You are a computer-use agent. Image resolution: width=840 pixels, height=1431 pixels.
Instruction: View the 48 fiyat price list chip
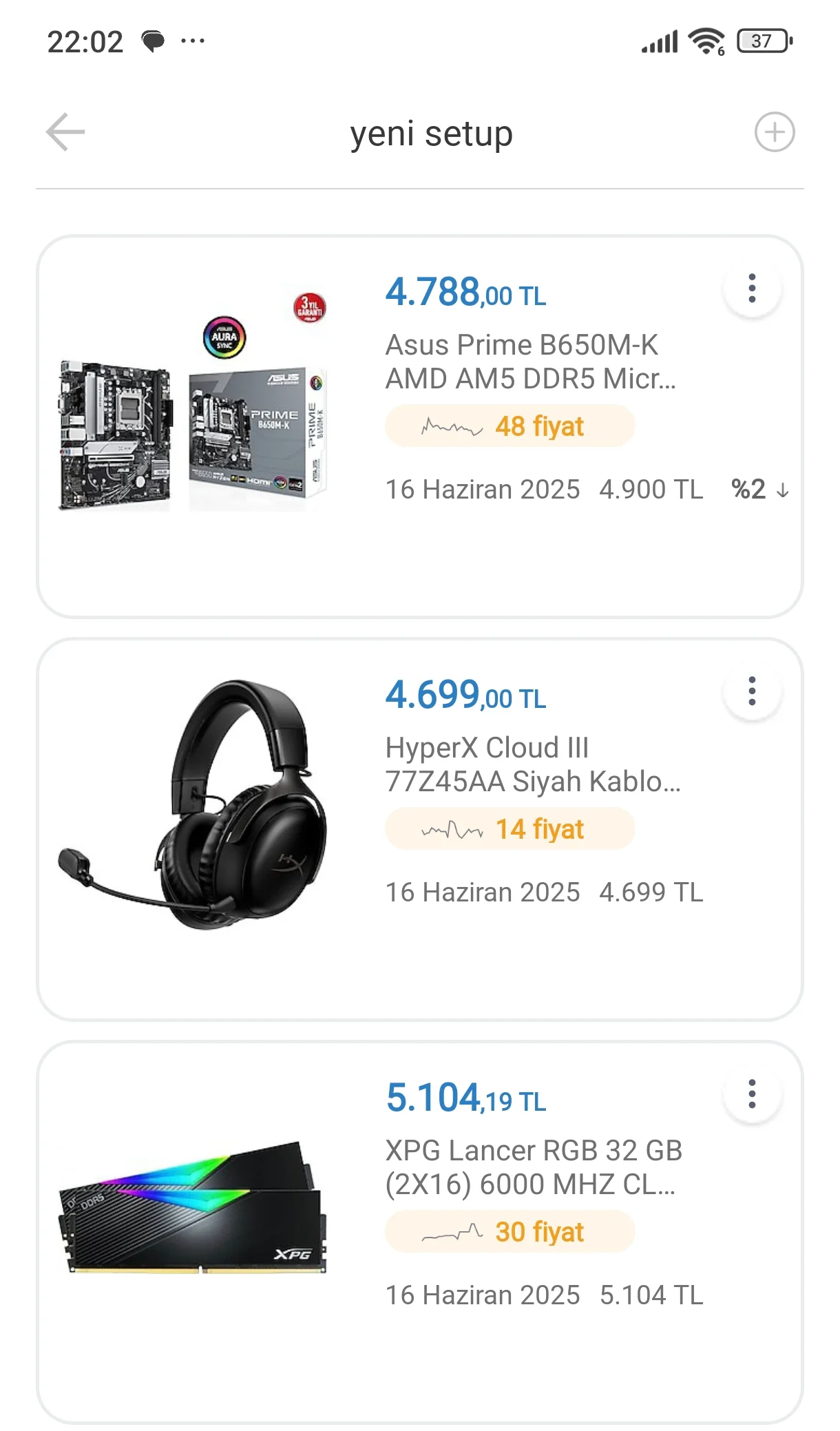pyautogui.click(x=510, y=426)
